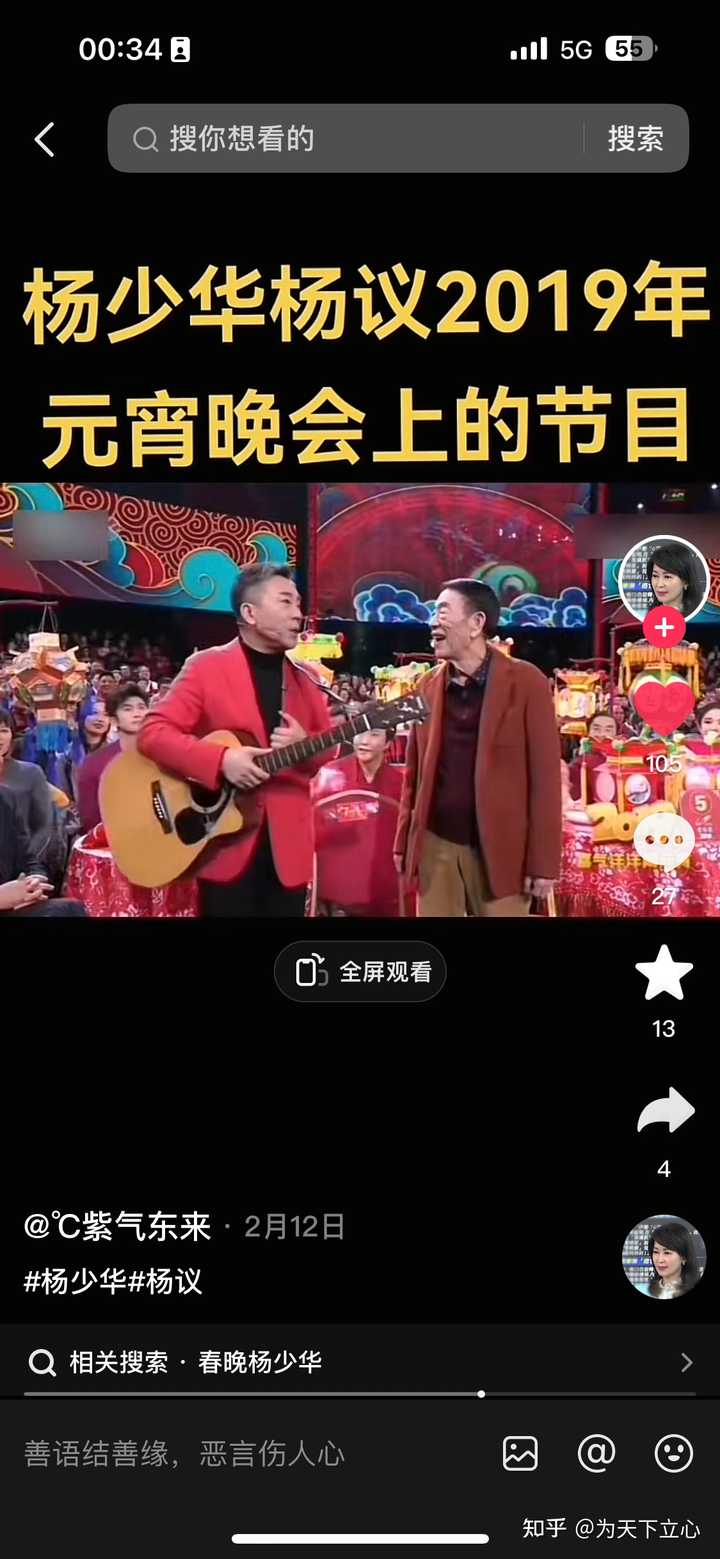Image resolution: width=720 pixels, height=1559 pixels.
Task: Attach an image to the comment
Action: coord(520,1453)
